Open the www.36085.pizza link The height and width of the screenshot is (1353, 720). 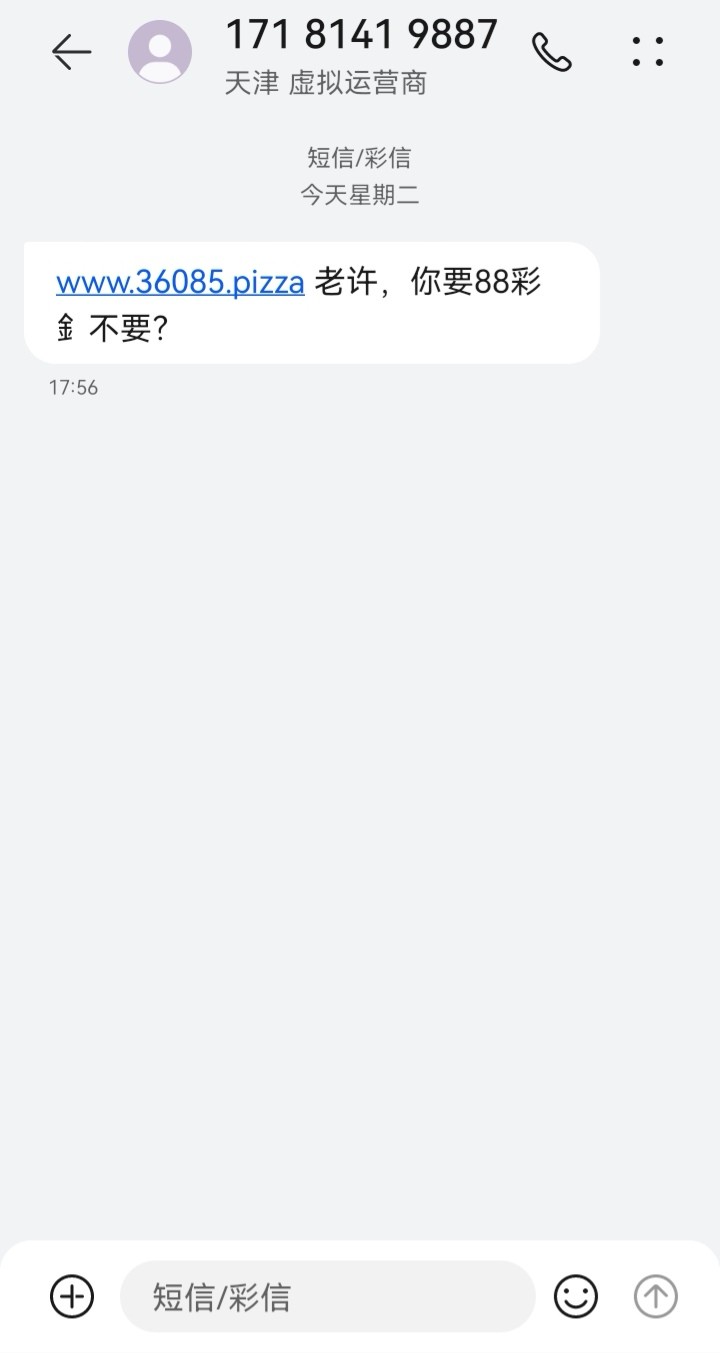click(180, 283)
